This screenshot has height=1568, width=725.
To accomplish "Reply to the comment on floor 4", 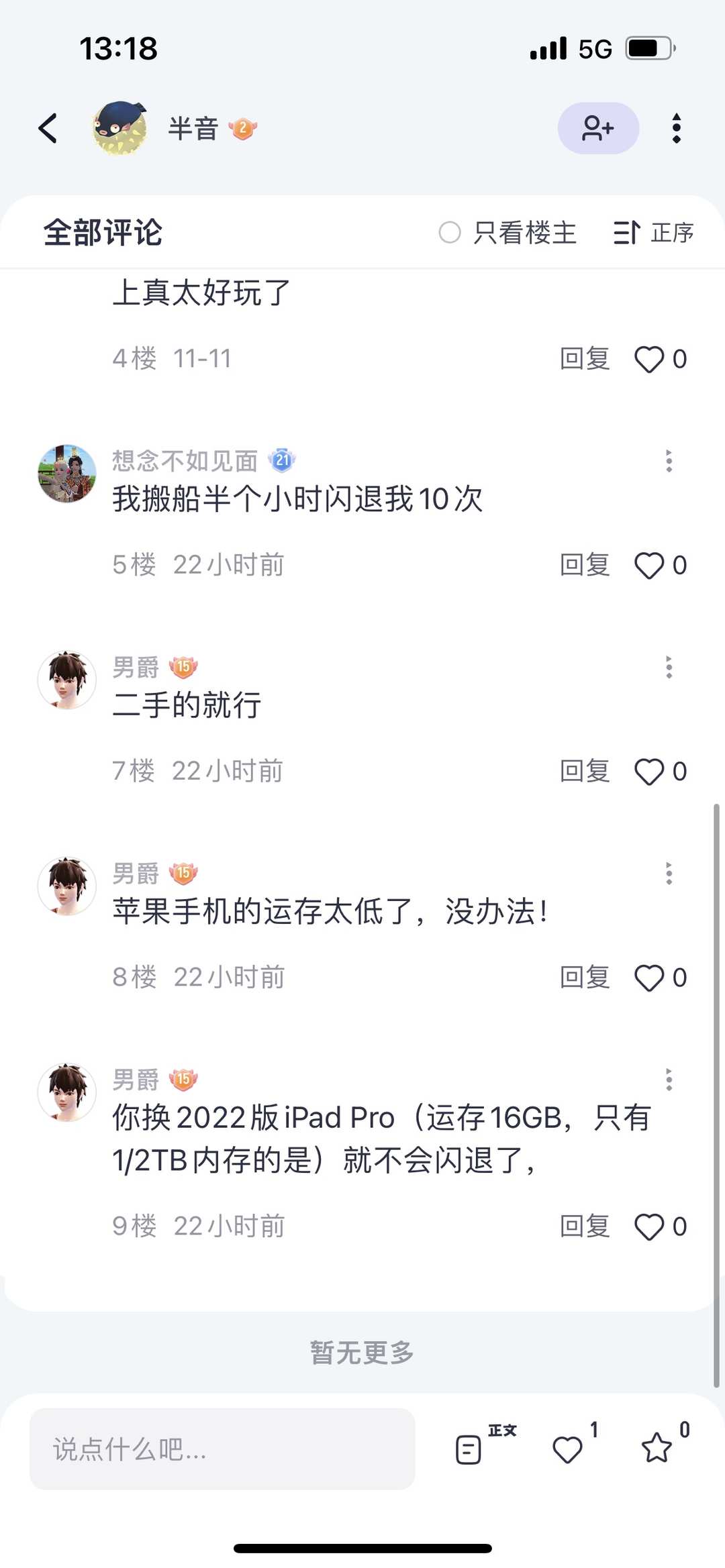I will [583, 358].
